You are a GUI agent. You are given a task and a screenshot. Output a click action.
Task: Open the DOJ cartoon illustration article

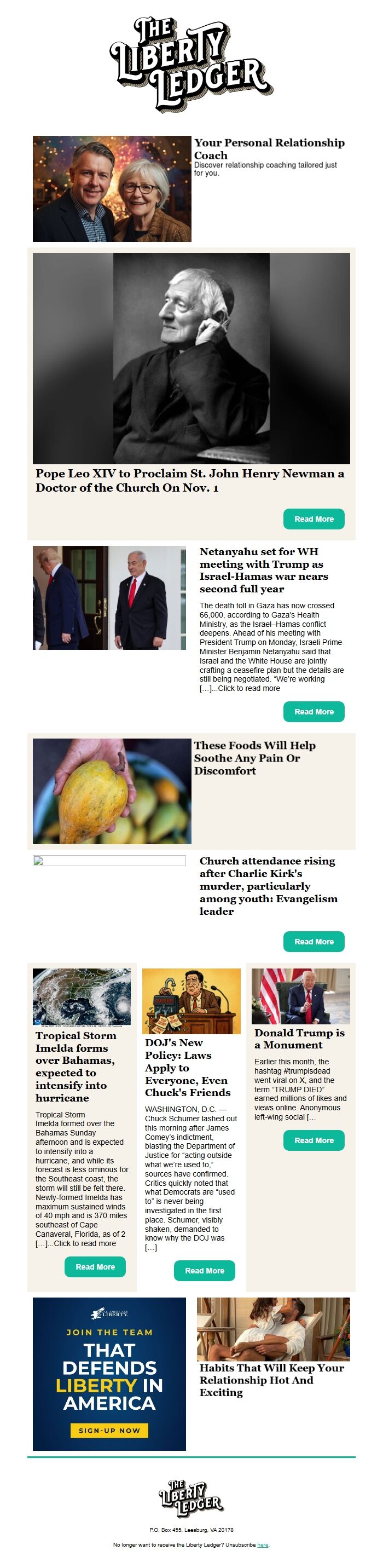tap(191, 1000)
